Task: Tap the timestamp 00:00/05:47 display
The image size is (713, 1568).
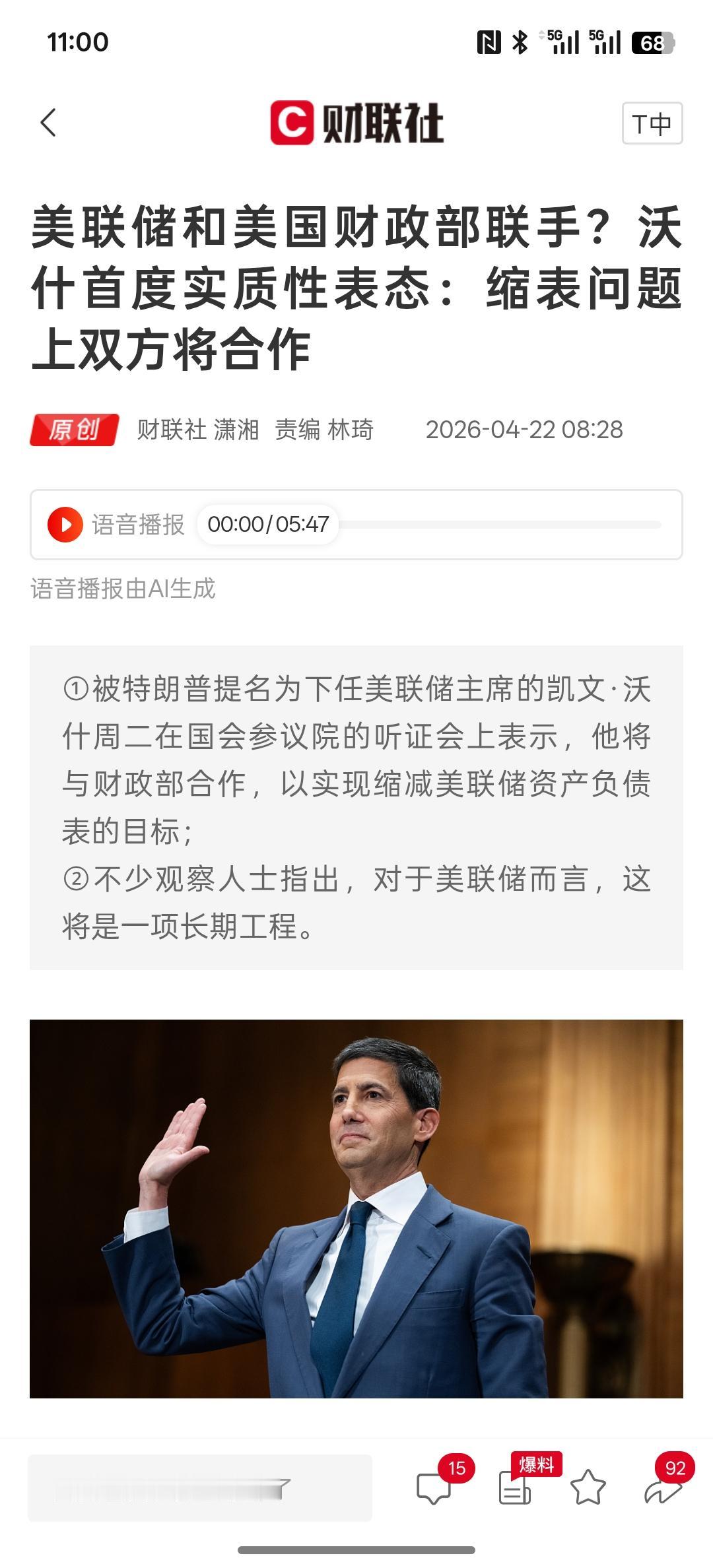Action: (267, 523)
